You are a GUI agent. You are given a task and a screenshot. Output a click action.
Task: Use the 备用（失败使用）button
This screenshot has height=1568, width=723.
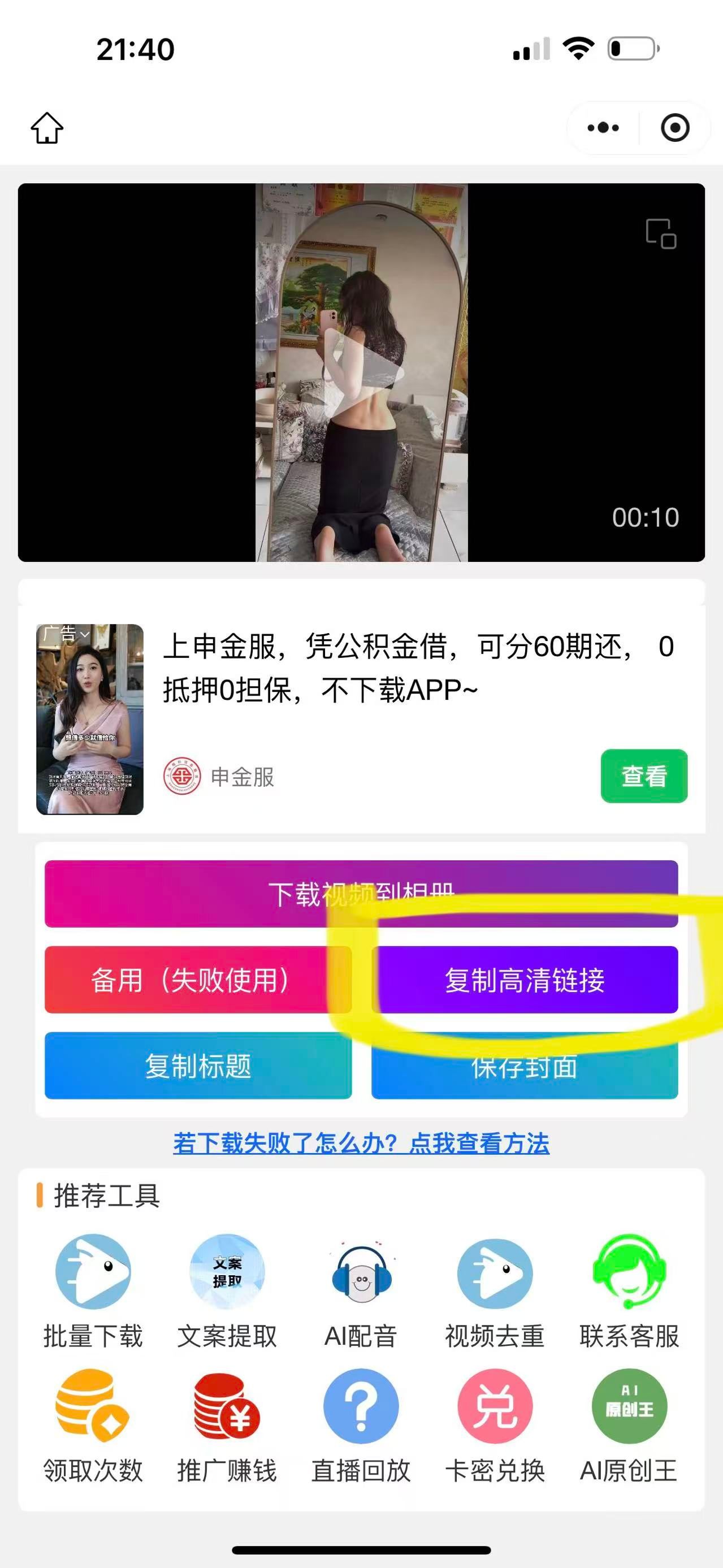click(x=198, y=980)
